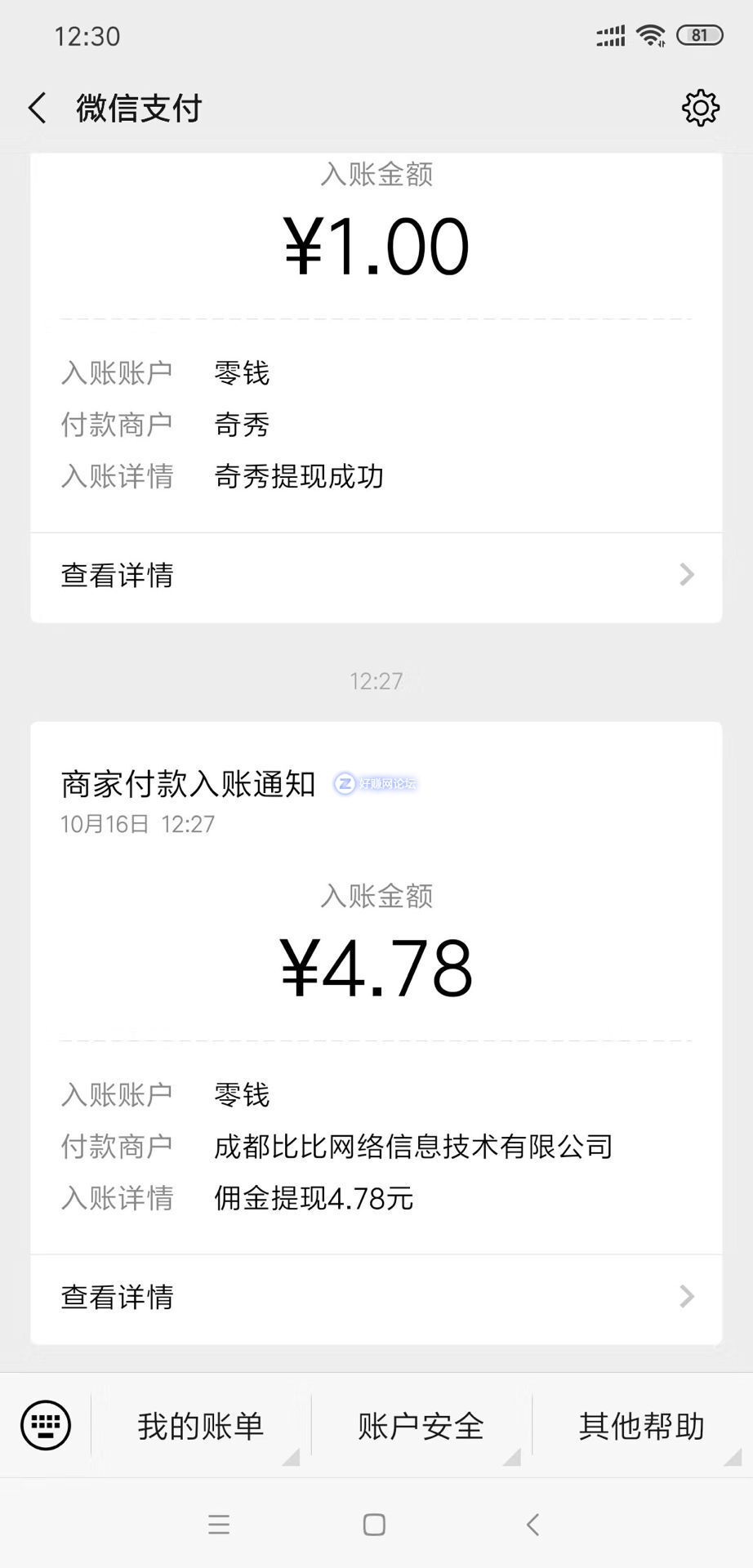The image size is (753, 1568).
Task: Tap the recent apps icon in navigation bar
Action: click(x=219, y=1524)
